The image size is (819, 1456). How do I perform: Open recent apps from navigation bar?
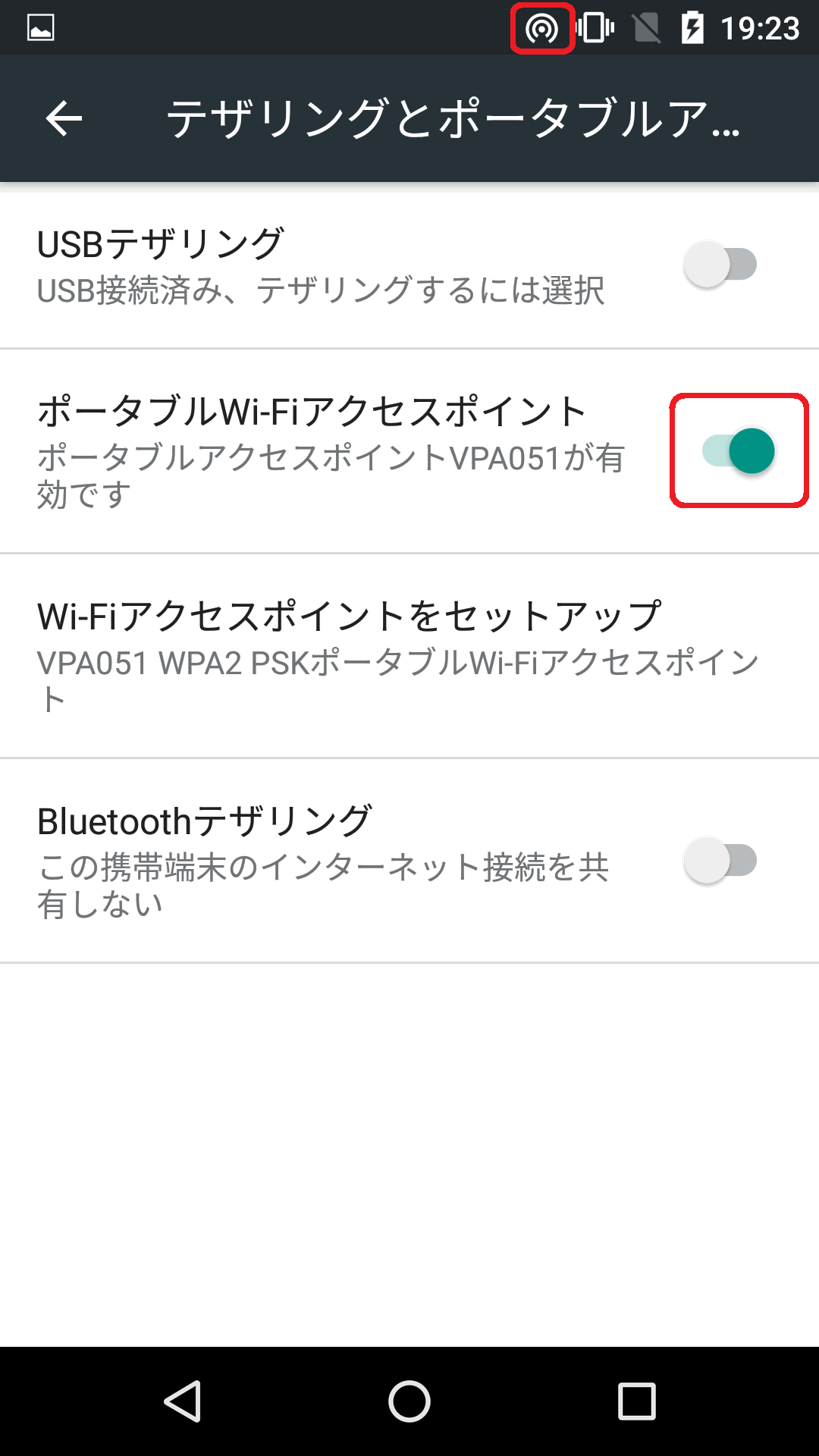click(x=637, y=1401)
